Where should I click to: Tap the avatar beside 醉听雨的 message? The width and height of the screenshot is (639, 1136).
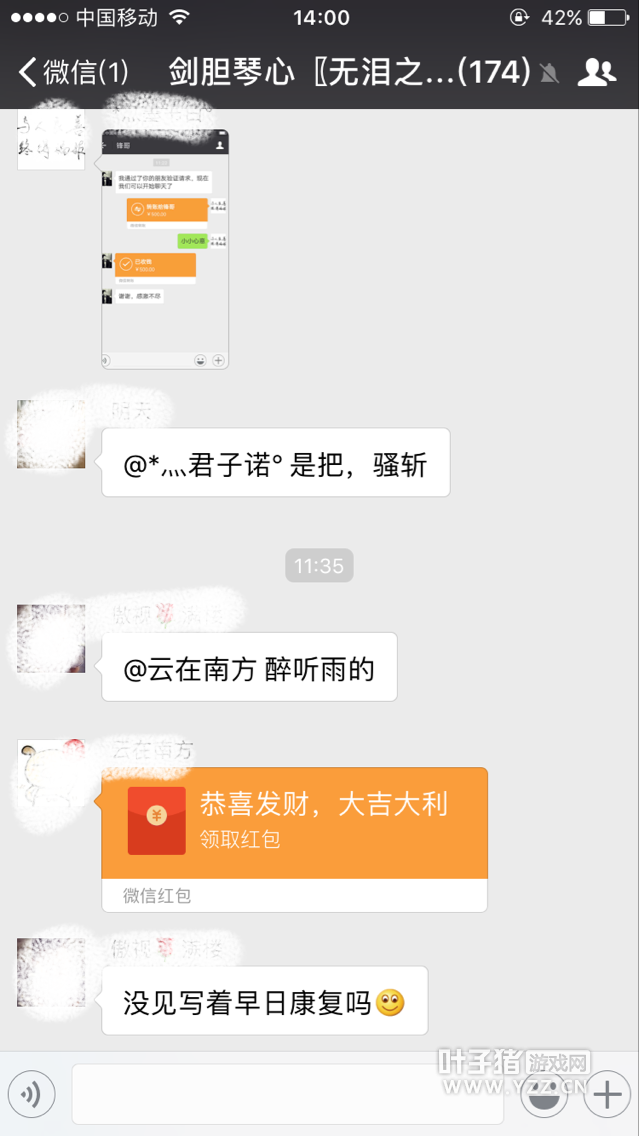[x=51, y=639]
